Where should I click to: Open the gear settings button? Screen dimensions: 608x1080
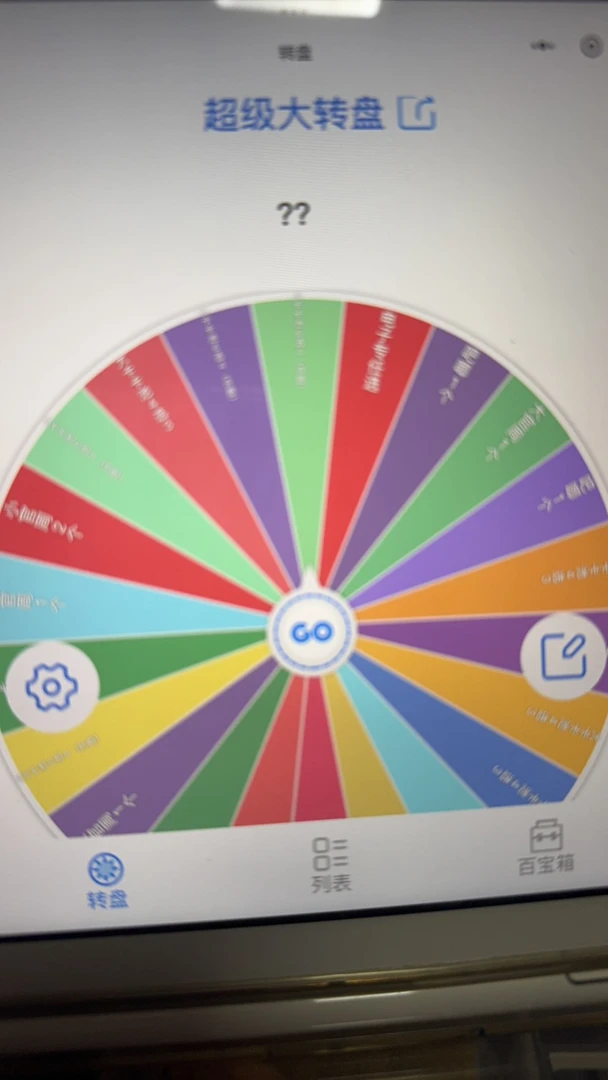click(x=52, y=686)
